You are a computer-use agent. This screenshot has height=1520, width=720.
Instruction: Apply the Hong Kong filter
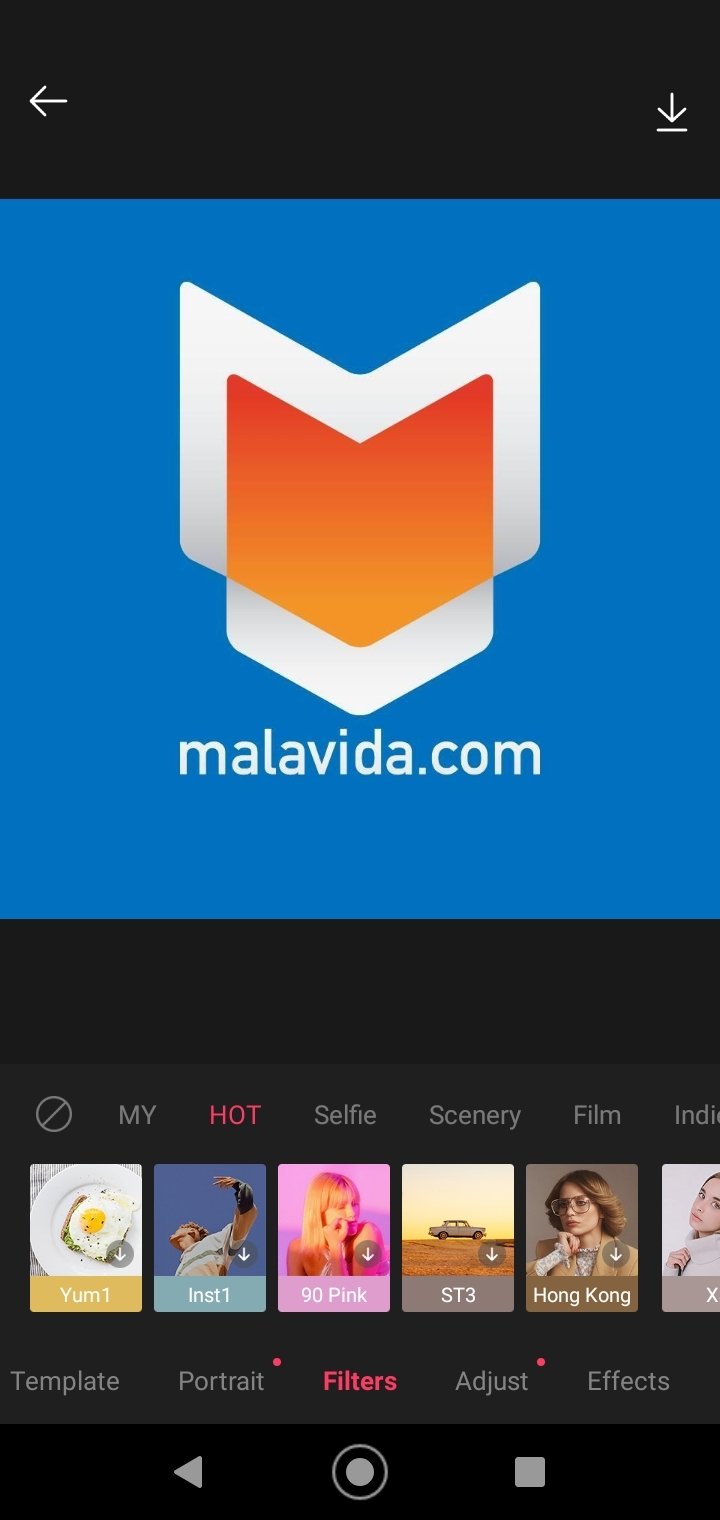click(582, 1238)
